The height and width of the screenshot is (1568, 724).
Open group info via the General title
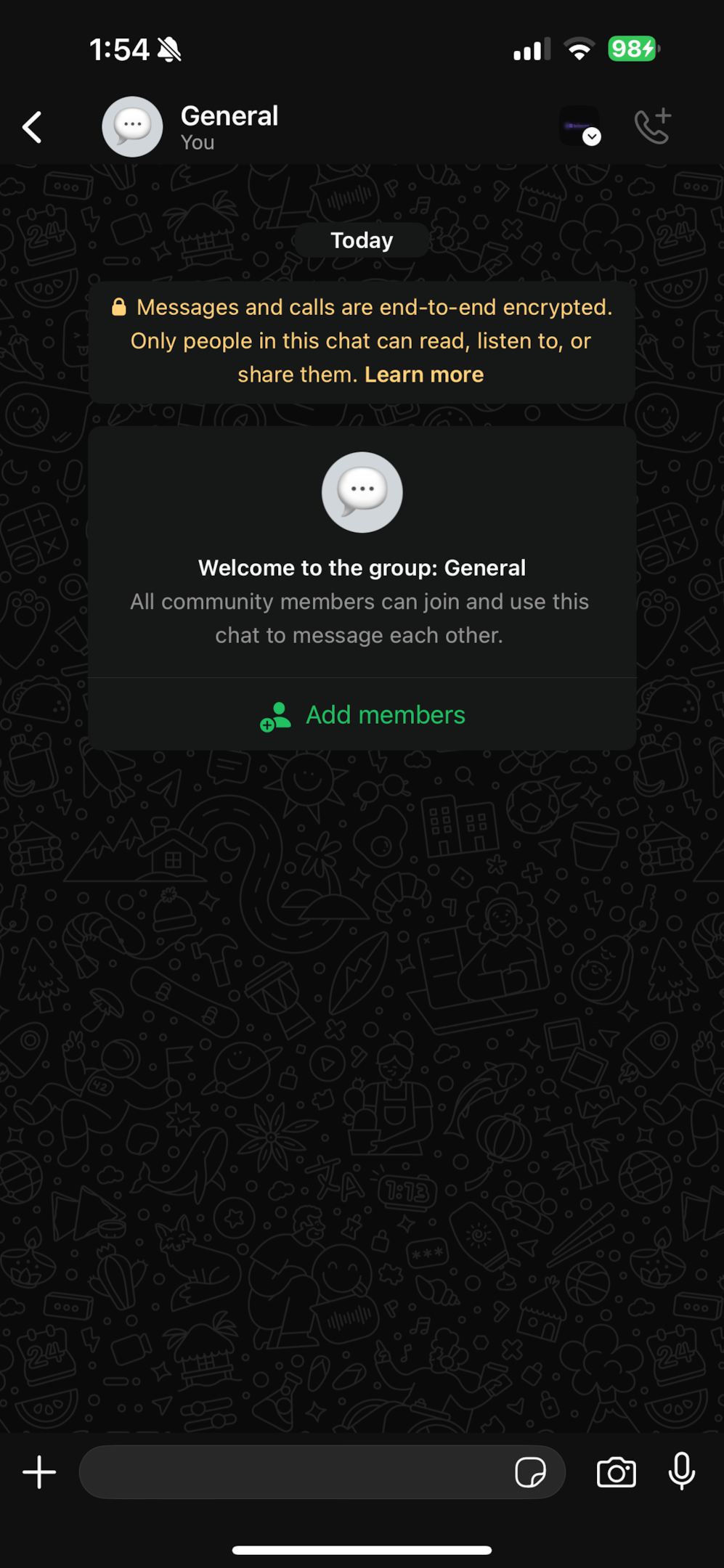pos(229,115)
